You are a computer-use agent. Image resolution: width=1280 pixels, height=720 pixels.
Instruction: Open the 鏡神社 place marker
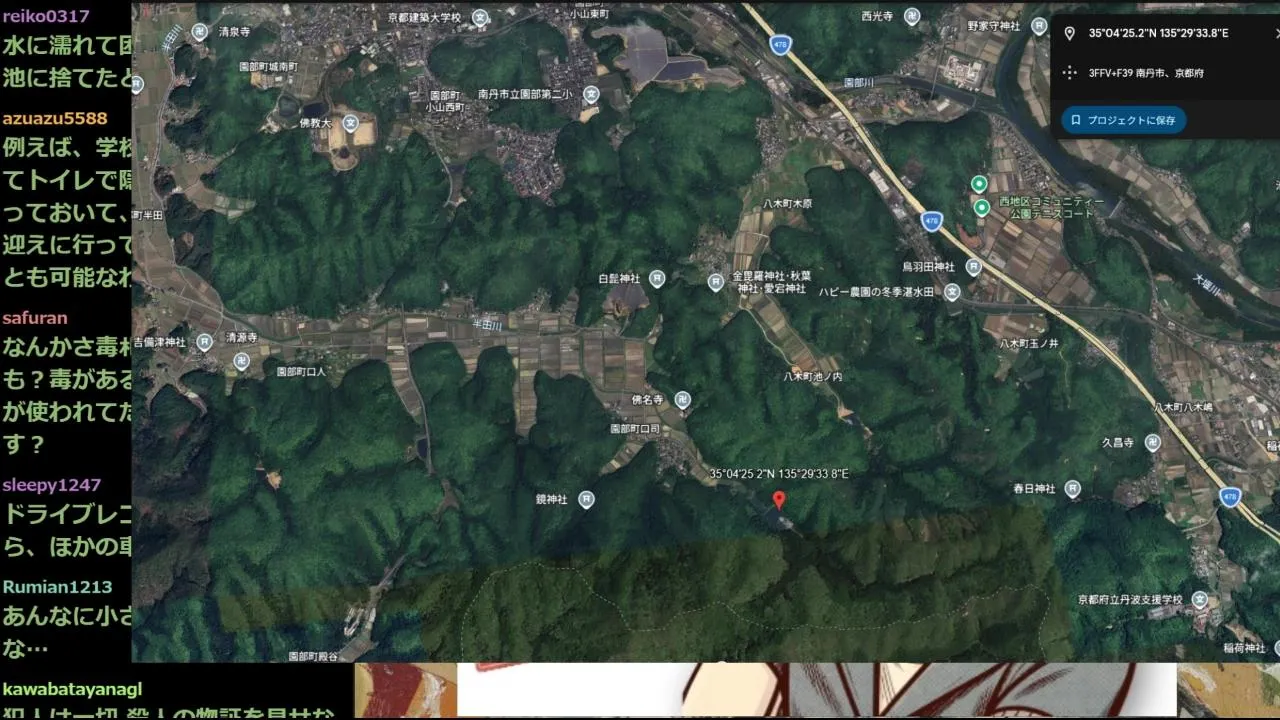click(x=587, y=499)
